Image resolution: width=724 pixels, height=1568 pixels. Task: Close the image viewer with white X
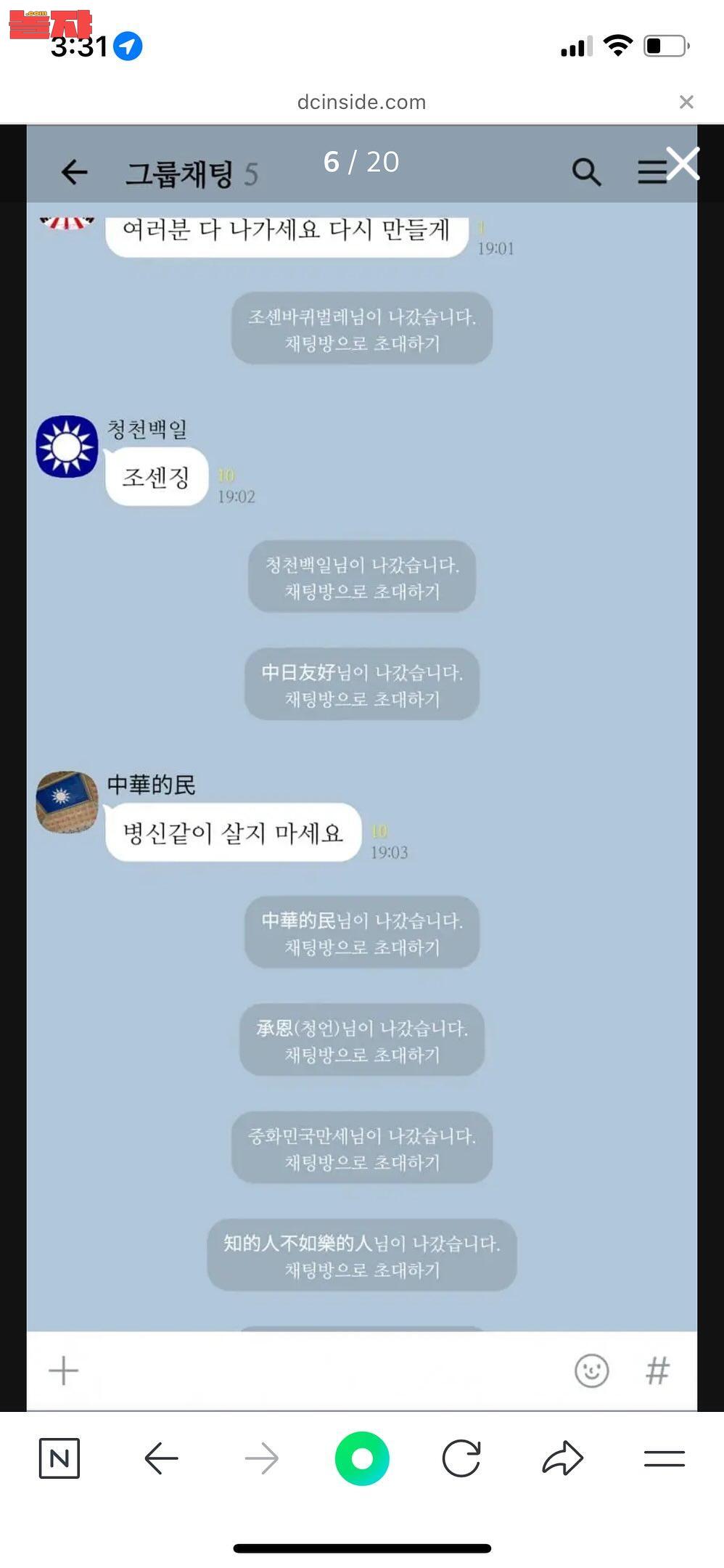(x=683, y=163)
